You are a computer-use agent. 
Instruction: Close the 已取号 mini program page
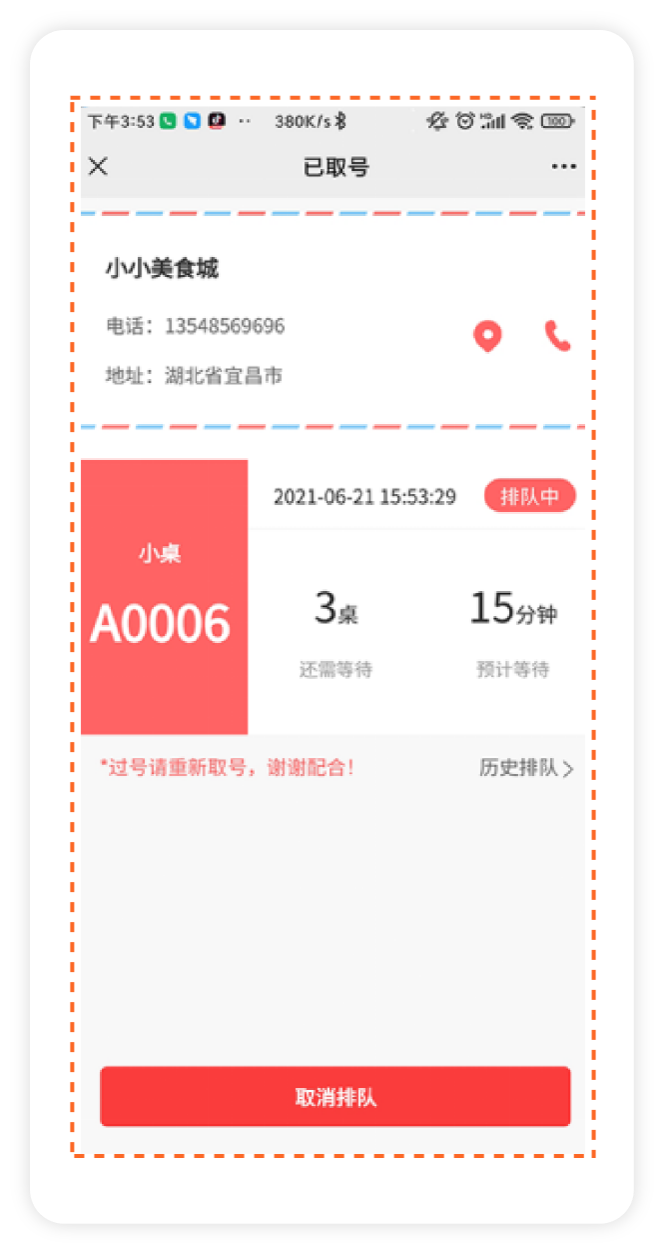pos(98,166)
